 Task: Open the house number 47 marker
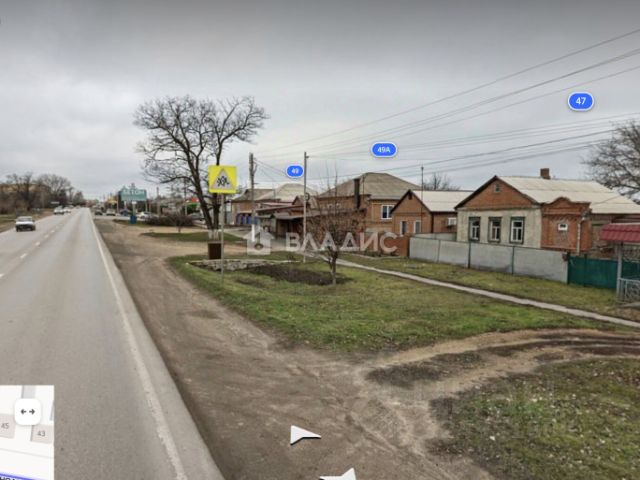click(580, 101)
